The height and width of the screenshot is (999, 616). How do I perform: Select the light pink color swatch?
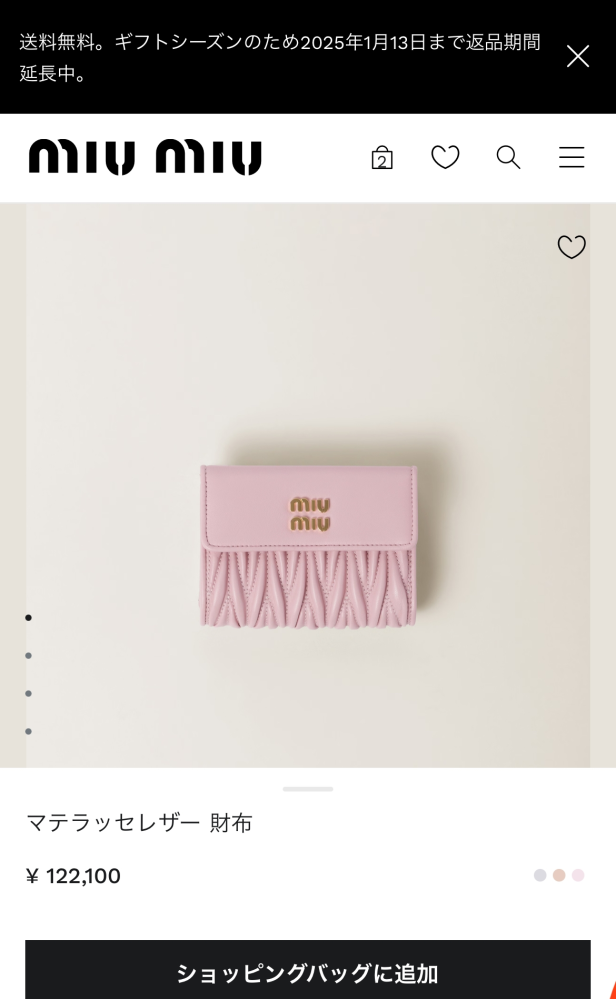(578, 875)
